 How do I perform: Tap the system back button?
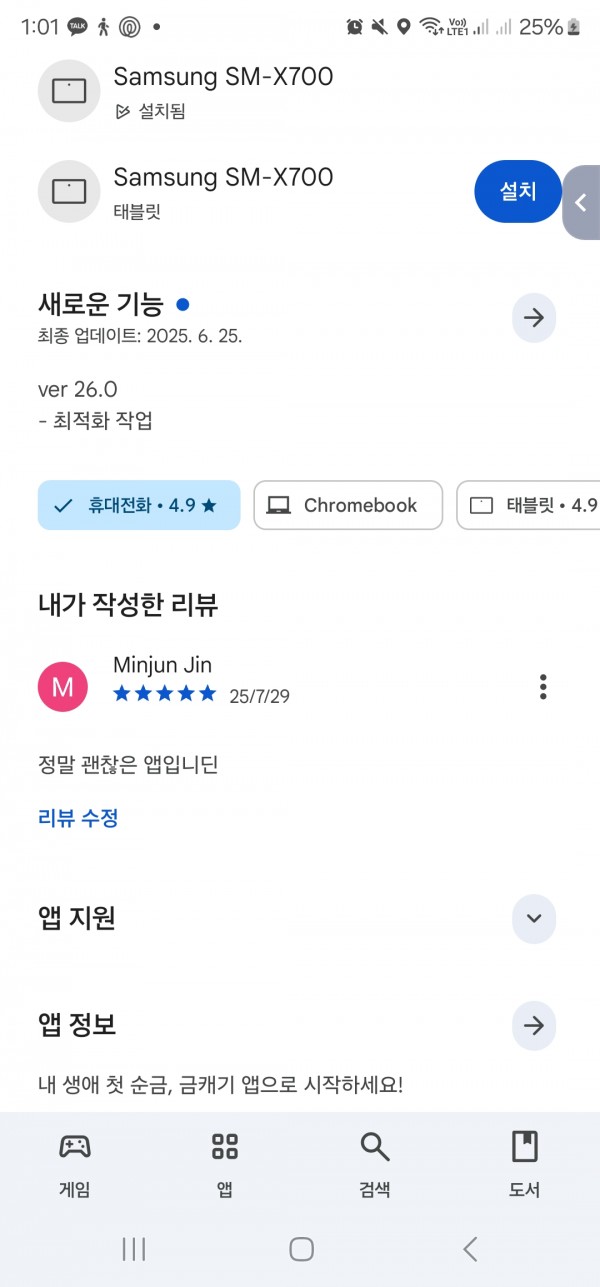[x=470, y=1248]
